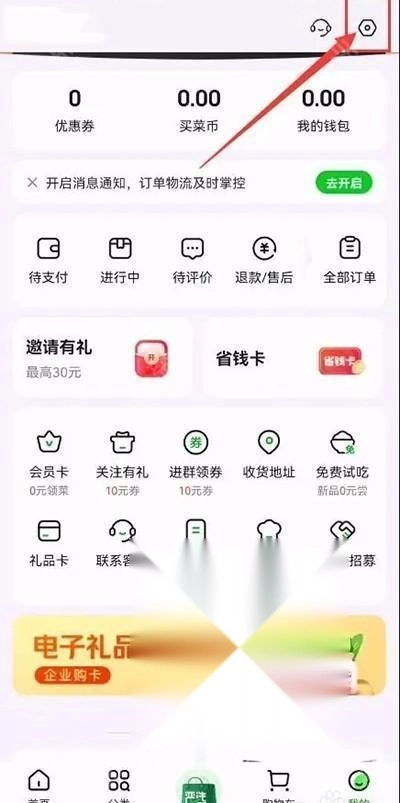Image resolution: width=400 pixels, height=803 pixels.
Task: Open 礼品卡
Action: pos(49,544)
